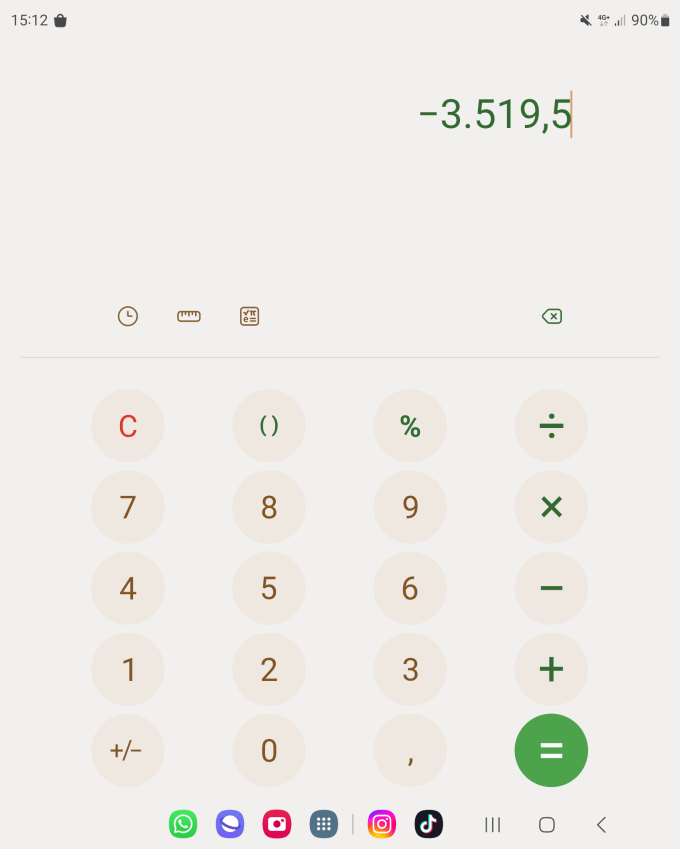
Task: Go back with the navigation arrow
Action: click(x=601, y=824)
